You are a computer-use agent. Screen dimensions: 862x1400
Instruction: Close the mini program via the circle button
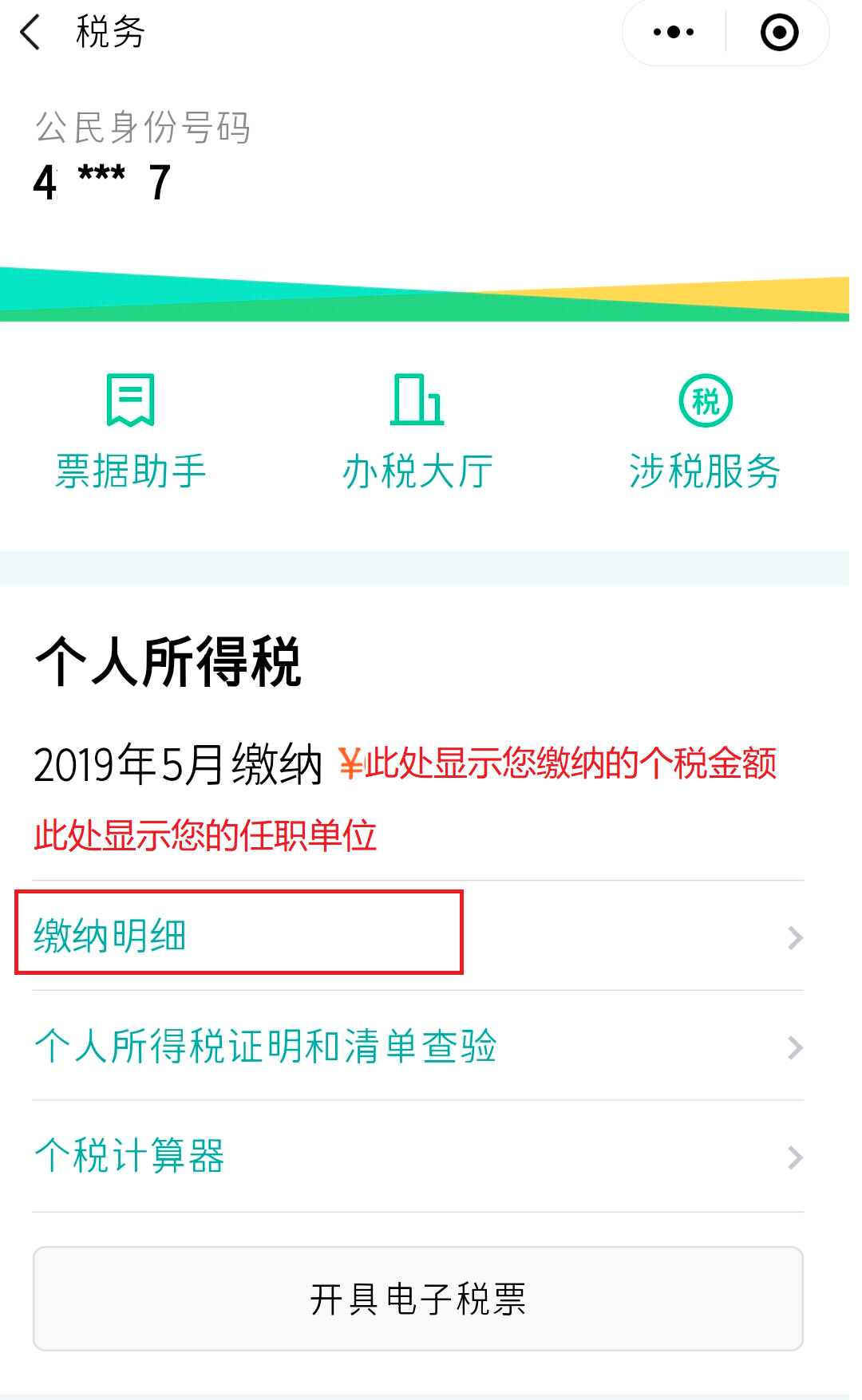779,33
